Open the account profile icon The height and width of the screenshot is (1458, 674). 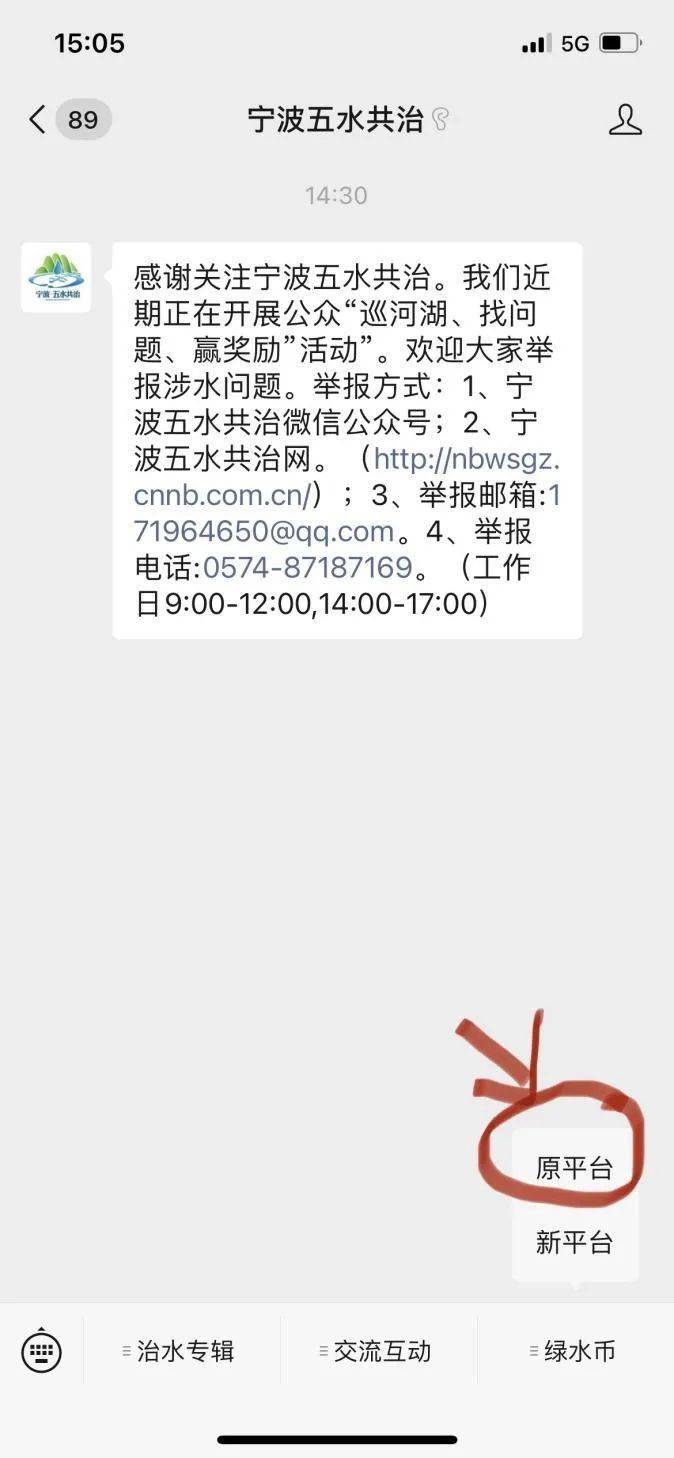625,120
